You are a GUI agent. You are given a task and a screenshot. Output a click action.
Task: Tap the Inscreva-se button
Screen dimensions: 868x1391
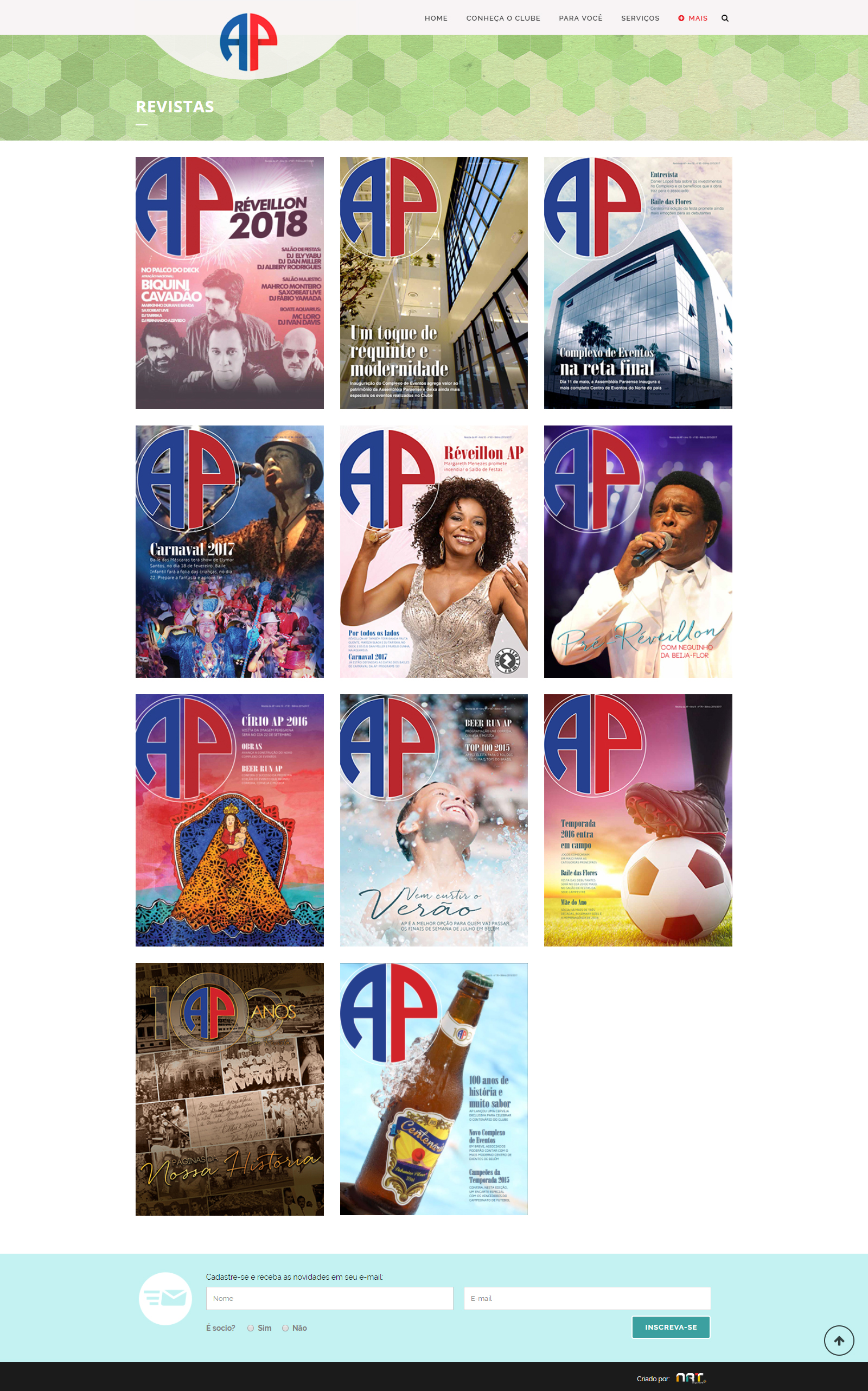(x=671, y=1328)
